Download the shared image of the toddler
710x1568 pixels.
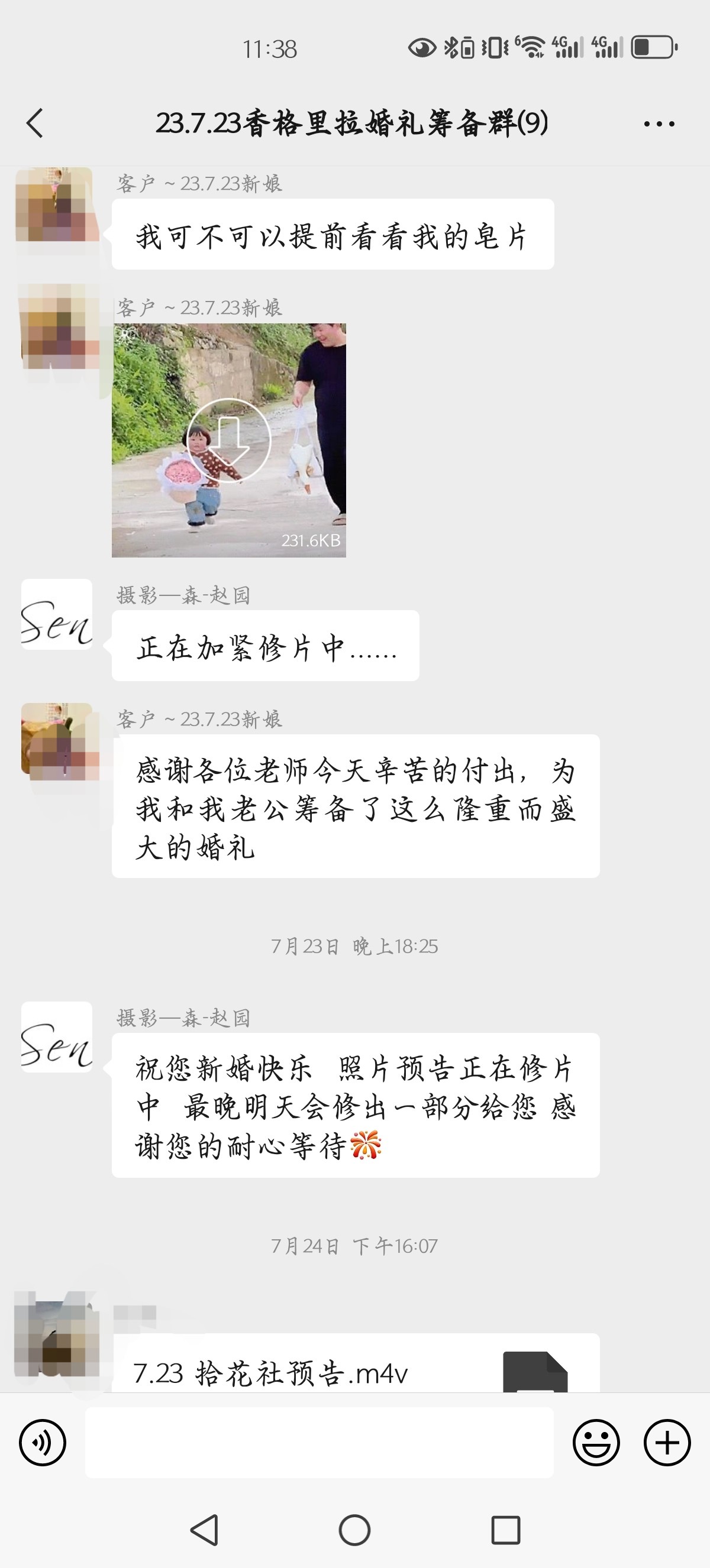(x=228, y=440)
